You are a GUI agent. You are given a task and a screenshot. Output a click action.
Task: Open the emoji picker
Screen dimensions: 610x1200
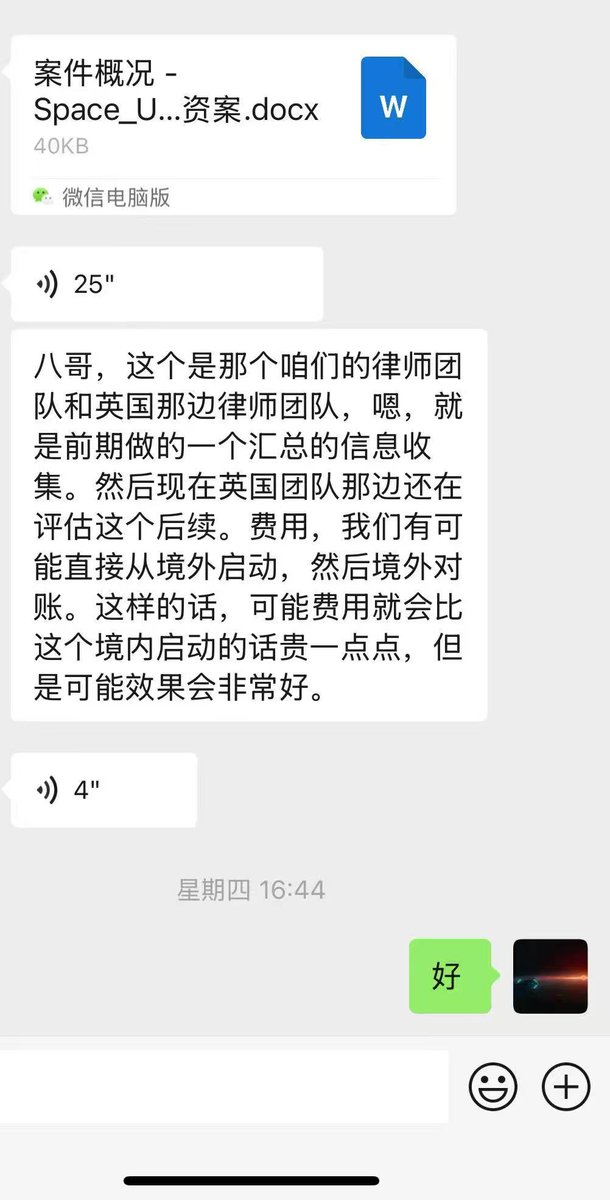[493, 1086]
